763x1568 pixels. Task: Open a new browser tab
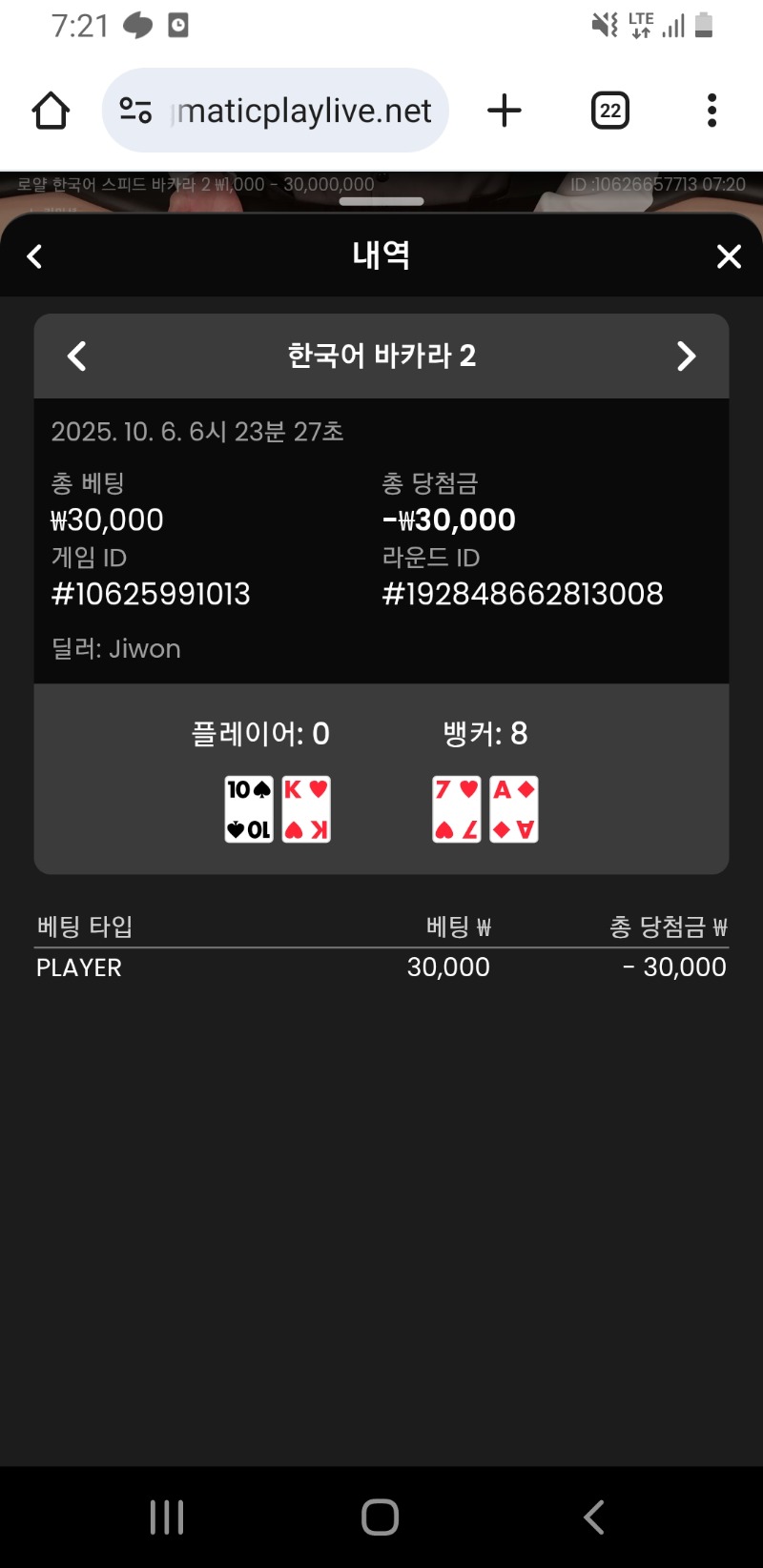click(x=505, y=111)
